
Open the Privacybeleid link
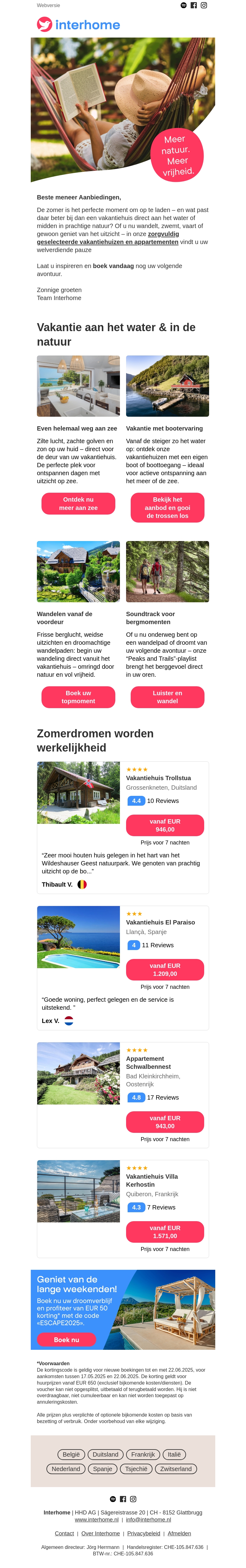tap(144, 1533)
